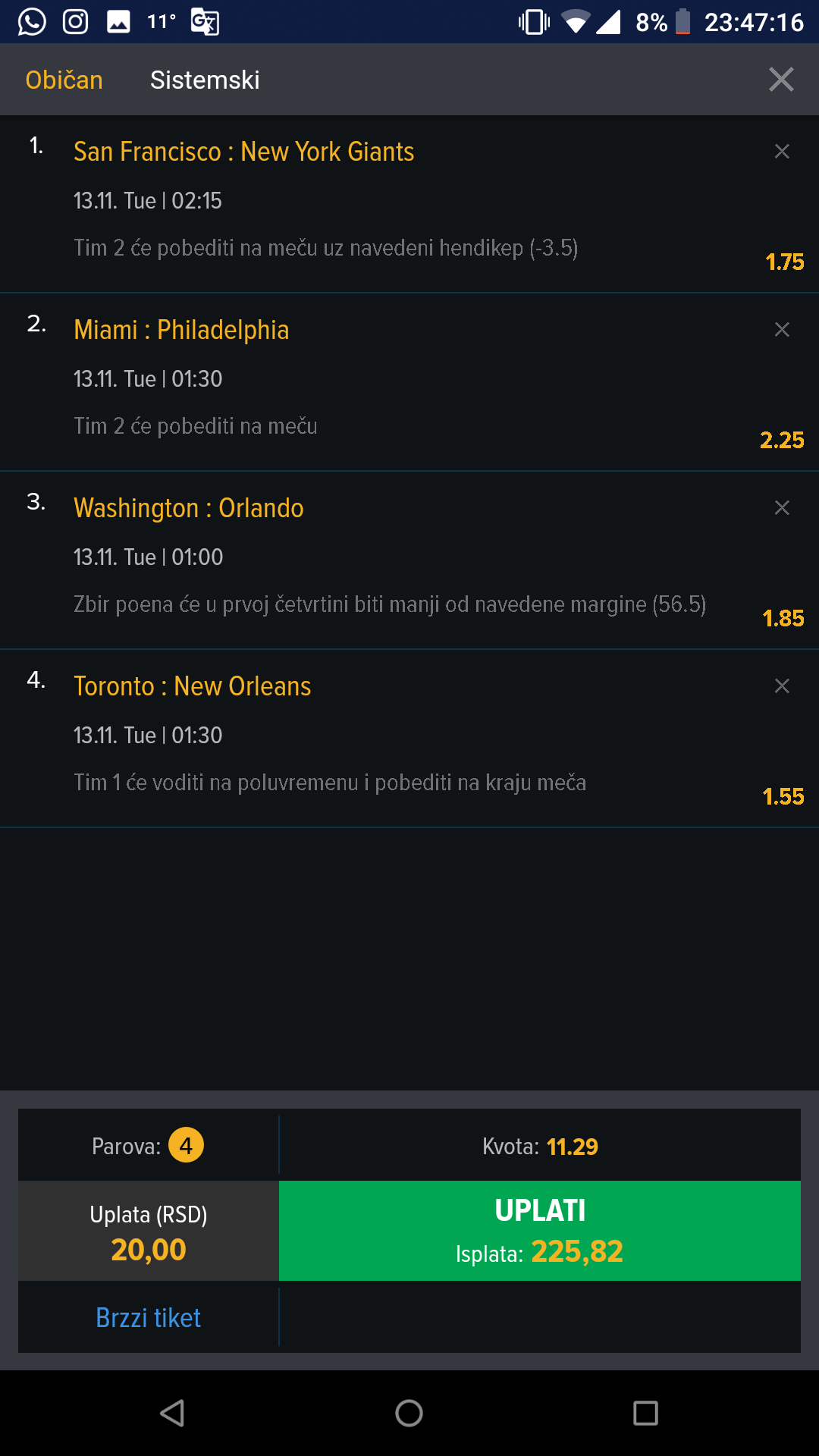Go to the home screen
The image size is (819, 1456).
[x=409, y=1413]
